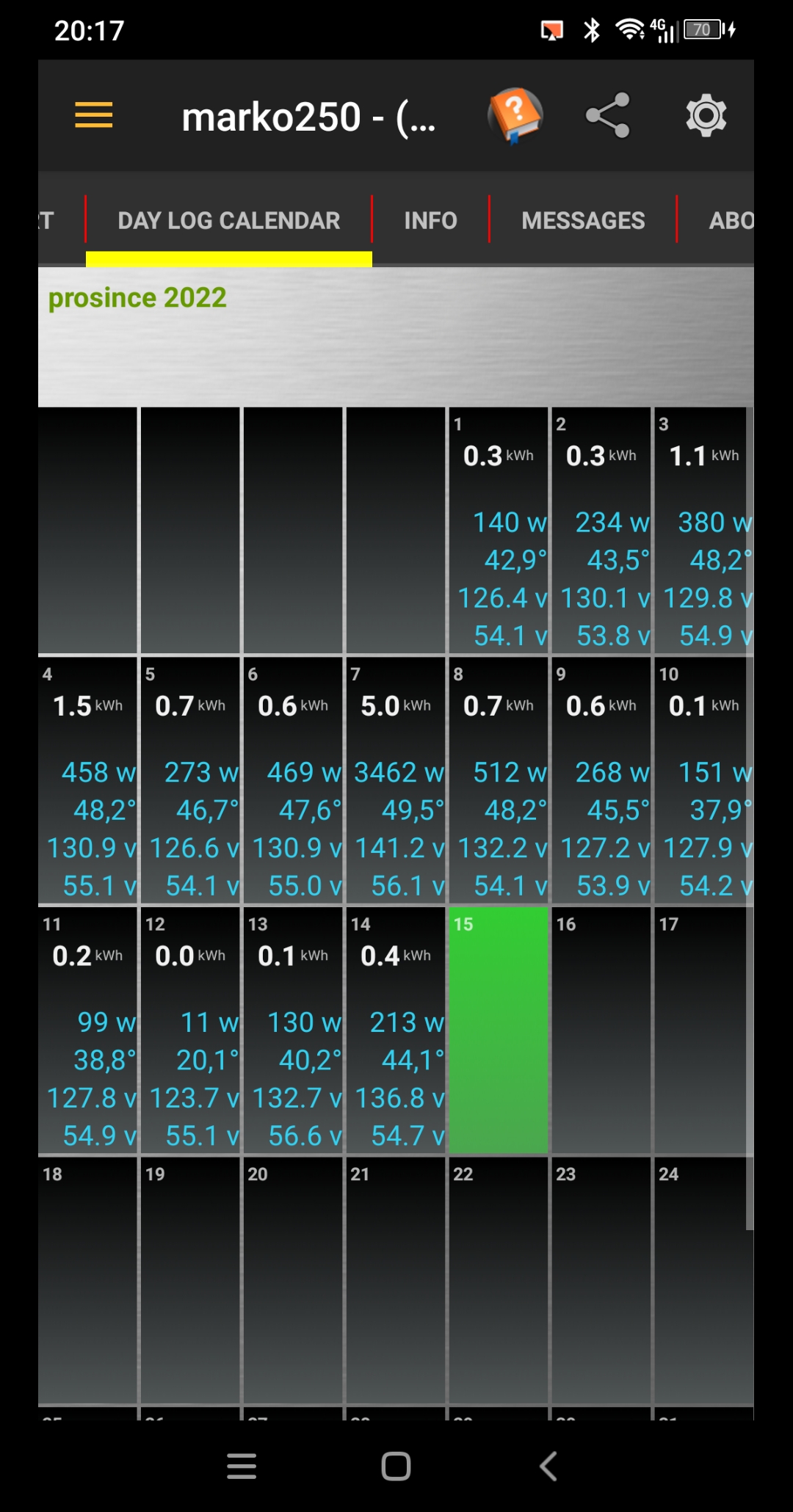This screenshot has height=1512, width=793.
Task: Go back using system back button
Action: click(548, 1466)
